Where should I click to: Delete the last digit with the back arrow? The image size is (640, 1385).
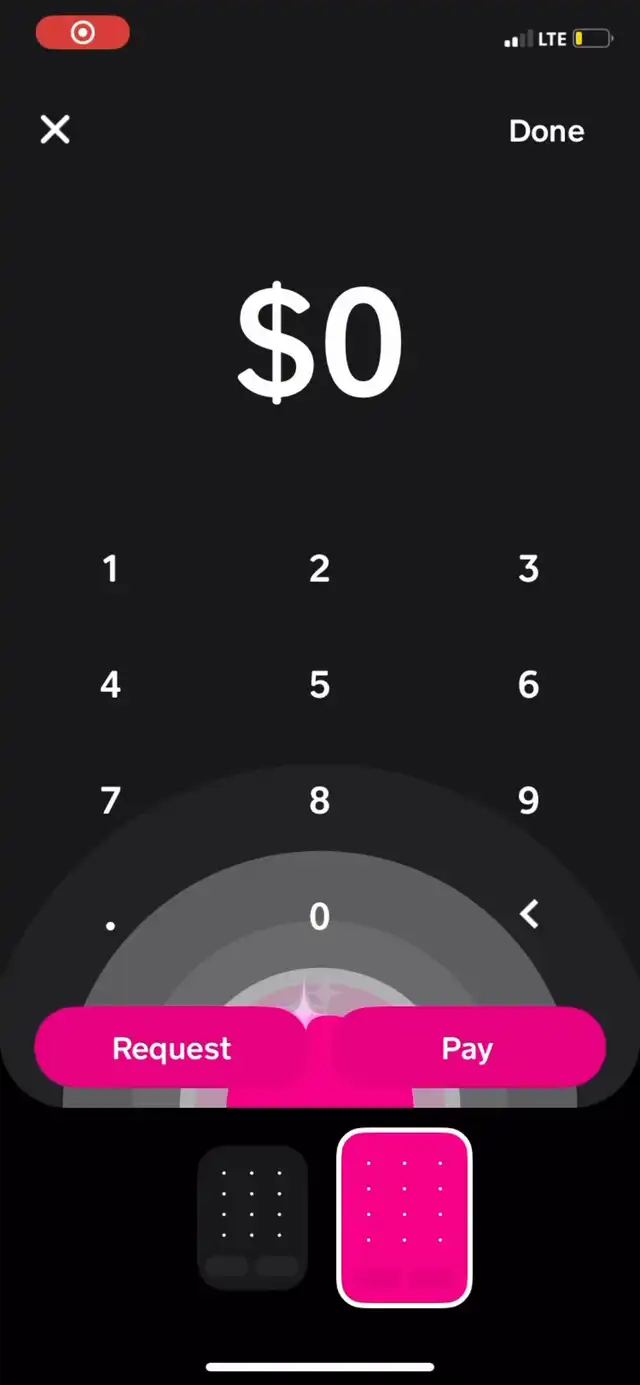point(529,914)
